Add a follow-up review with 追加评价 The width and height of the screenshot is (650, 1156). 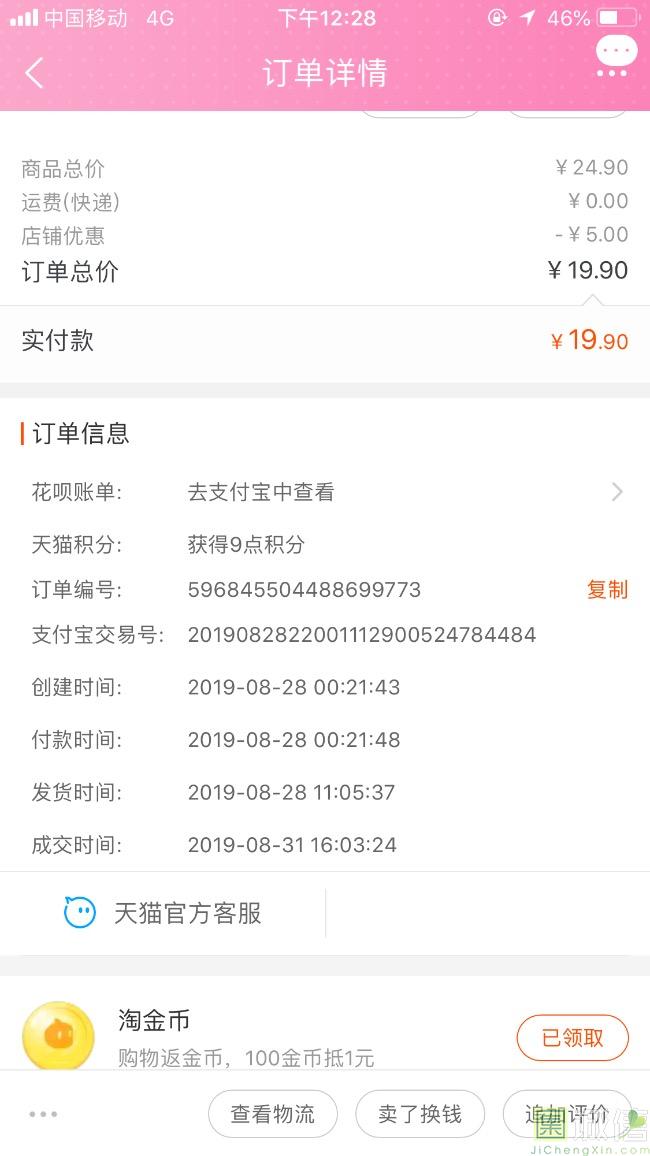click(x=566, y=1114)
